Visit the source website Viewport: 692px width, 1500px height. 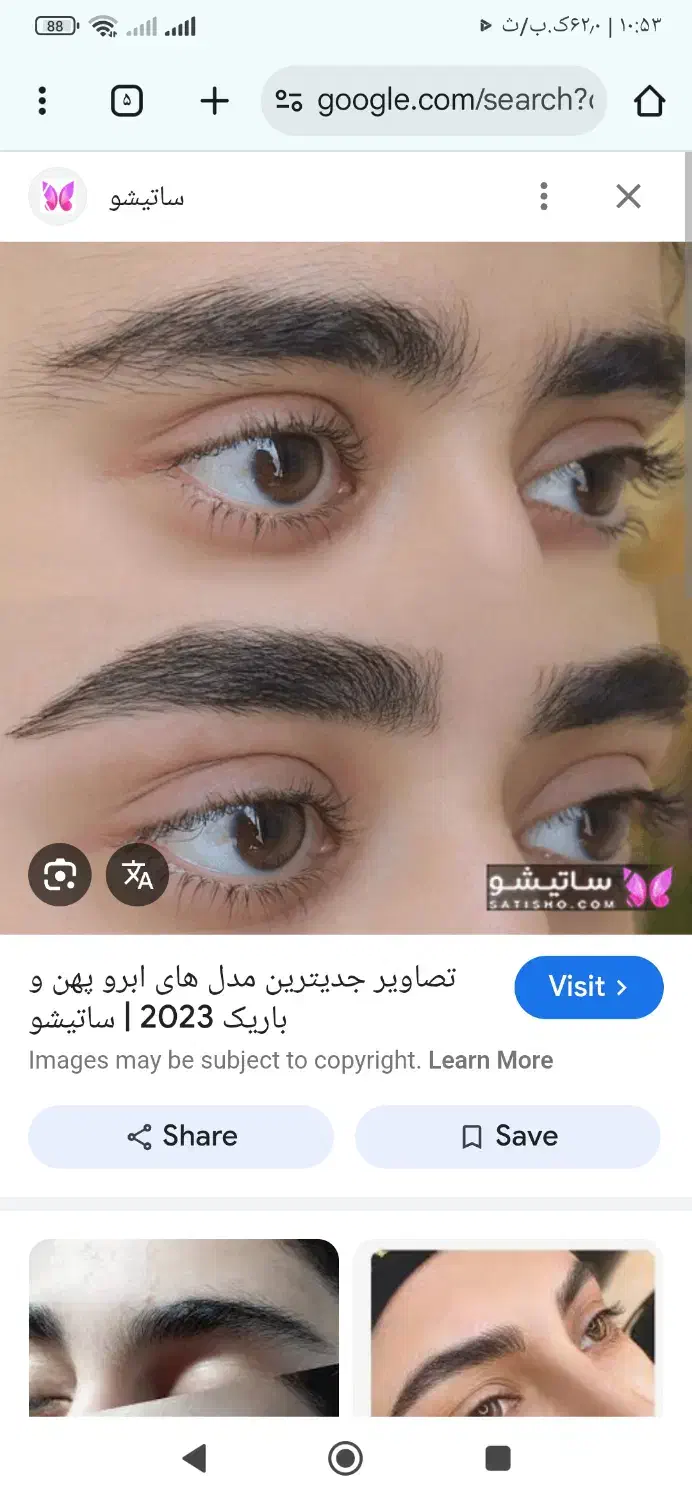click(x=589, y=987)
